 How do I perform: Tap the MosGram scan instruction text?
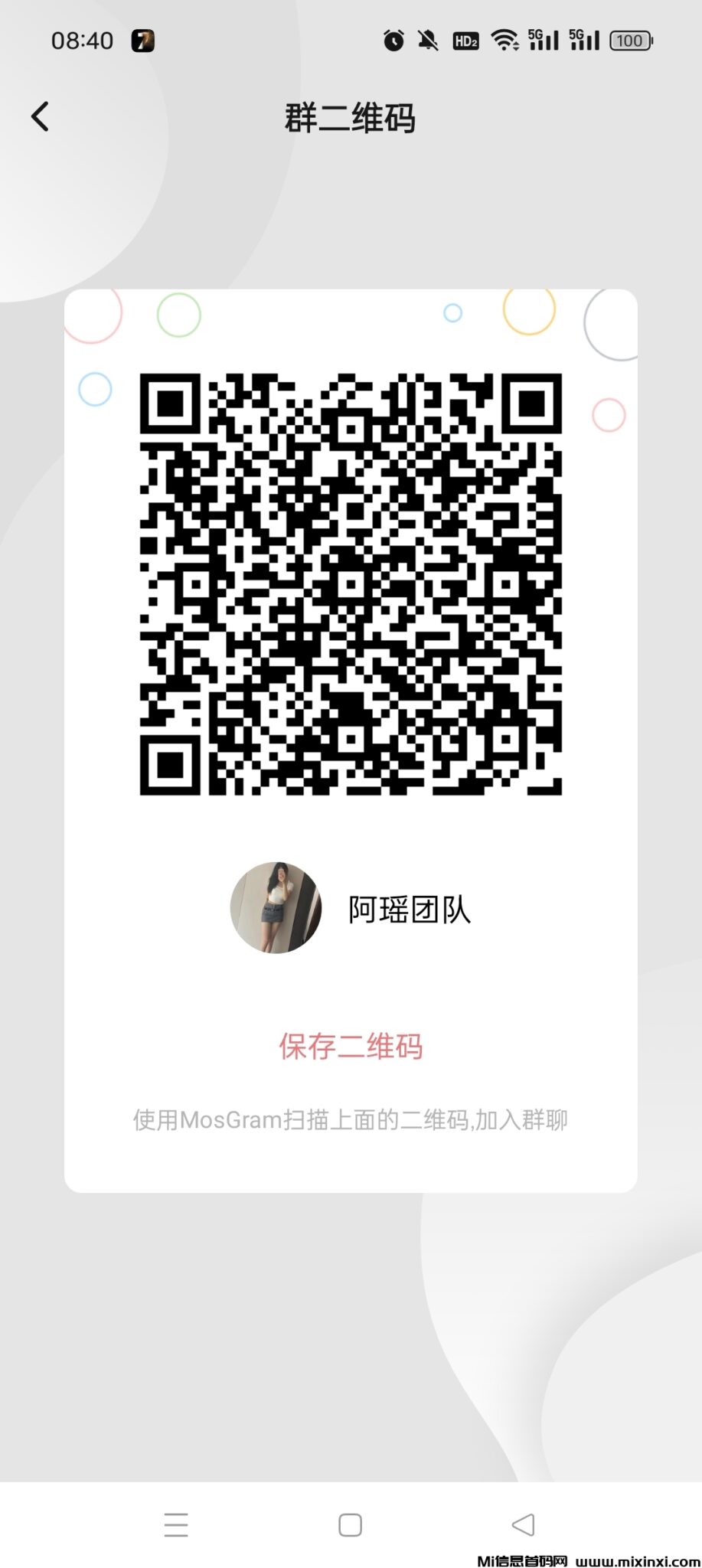350,1120
